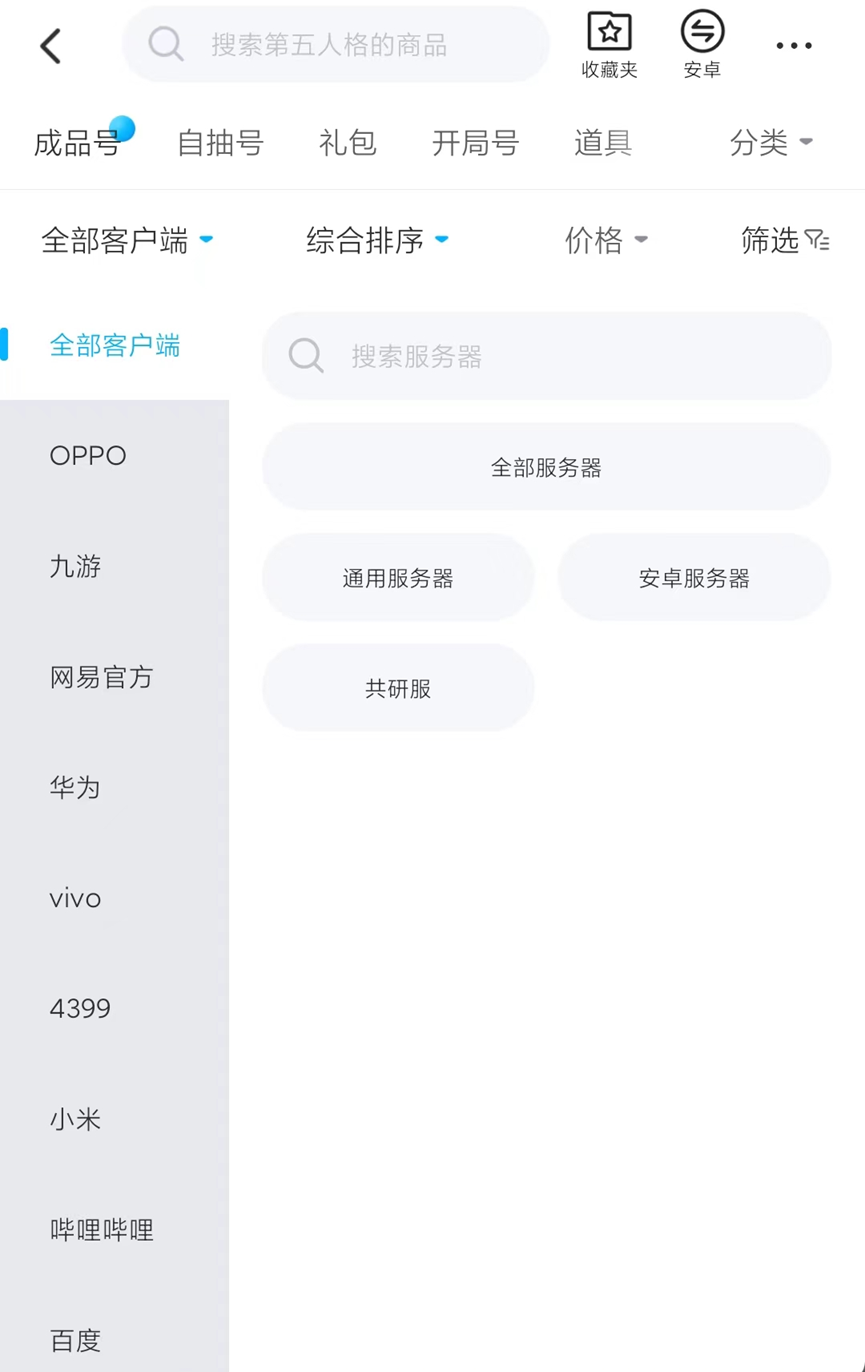
Task: Choose the 全部服务器 chip
Action: tap(546, 467)
